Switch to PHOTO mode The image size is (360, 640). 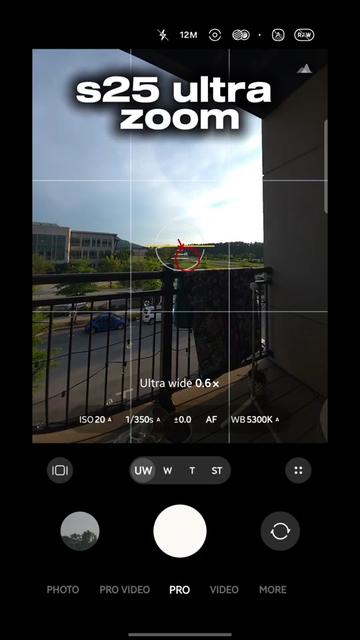(x=63, y=590)
